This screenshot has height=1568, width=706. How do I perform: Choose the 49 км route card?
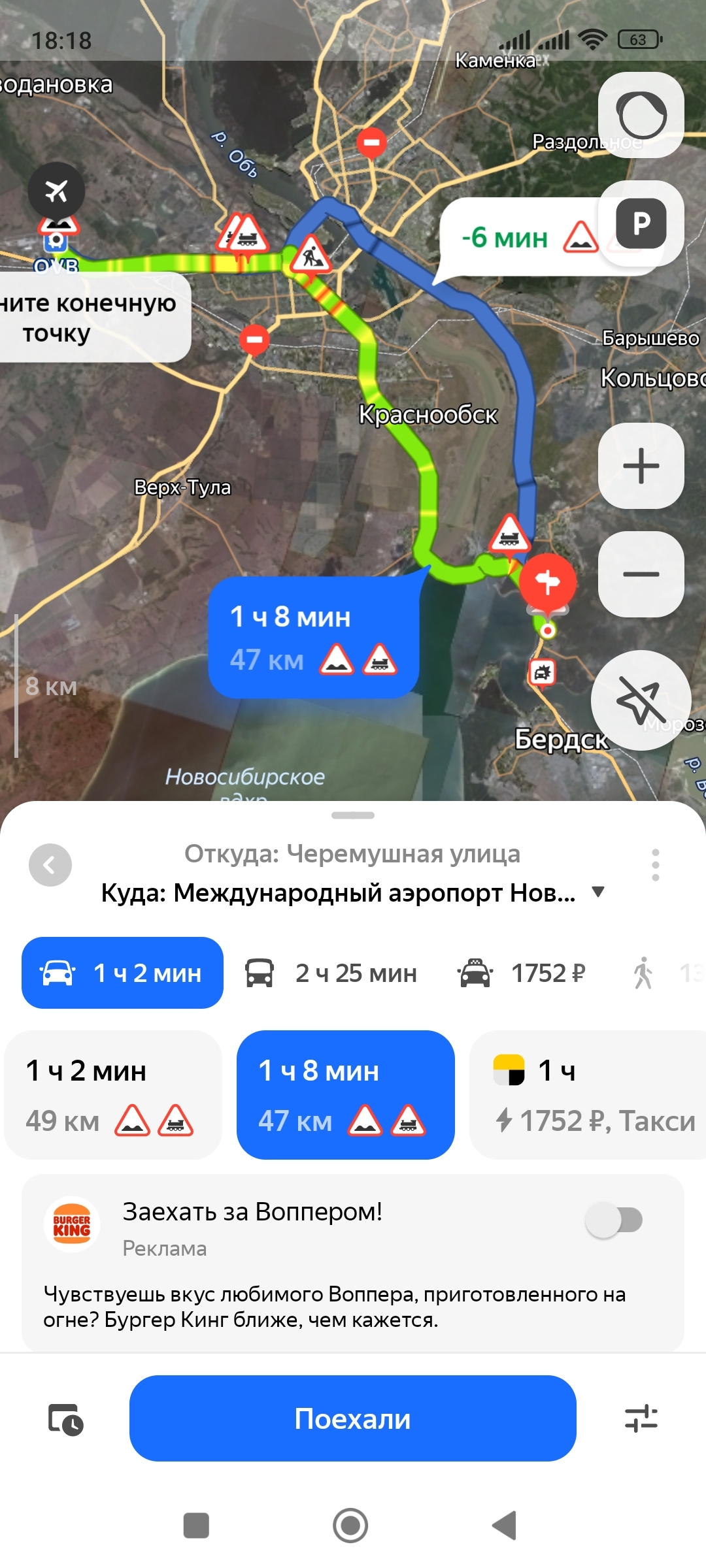point(112,1095)
